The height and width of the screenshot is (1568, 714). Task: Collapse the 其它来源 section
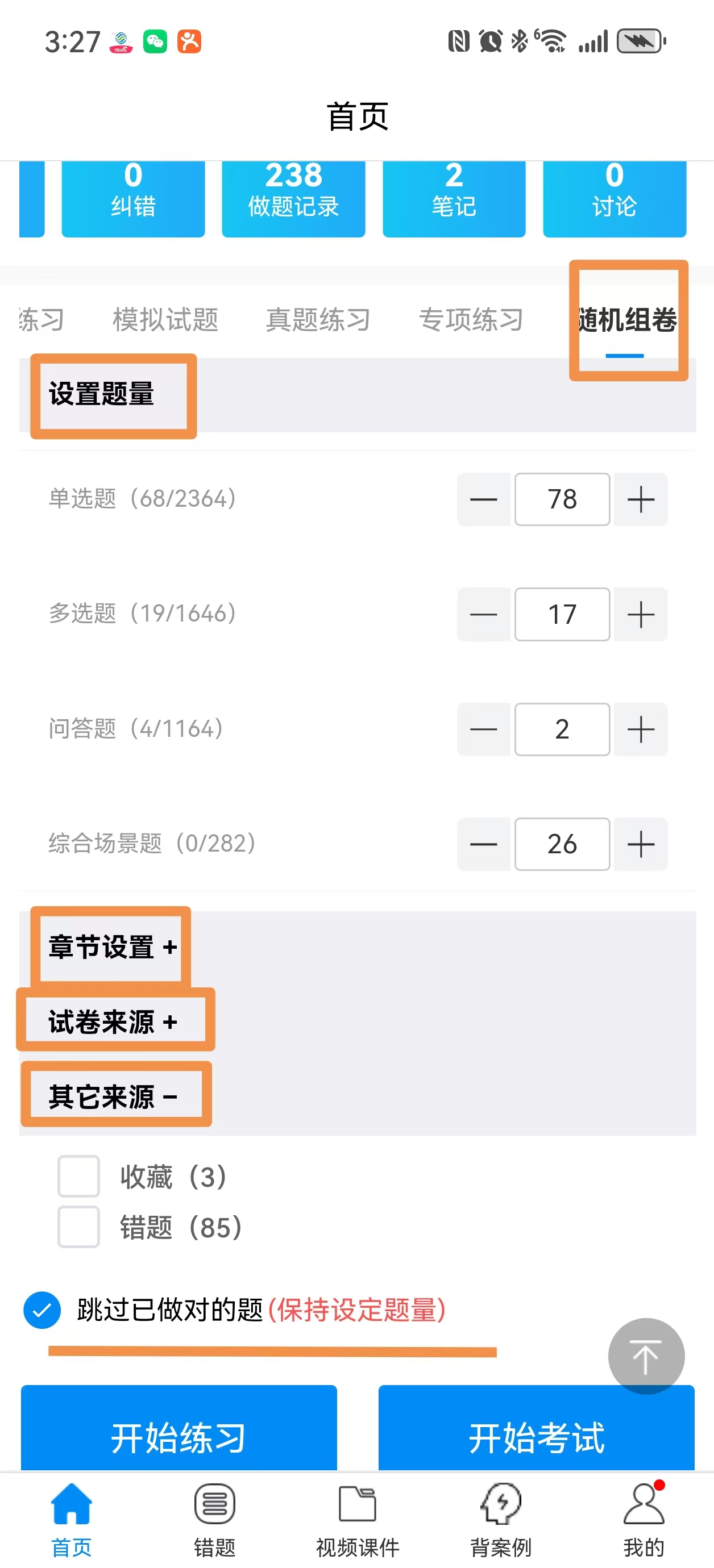113,1096
